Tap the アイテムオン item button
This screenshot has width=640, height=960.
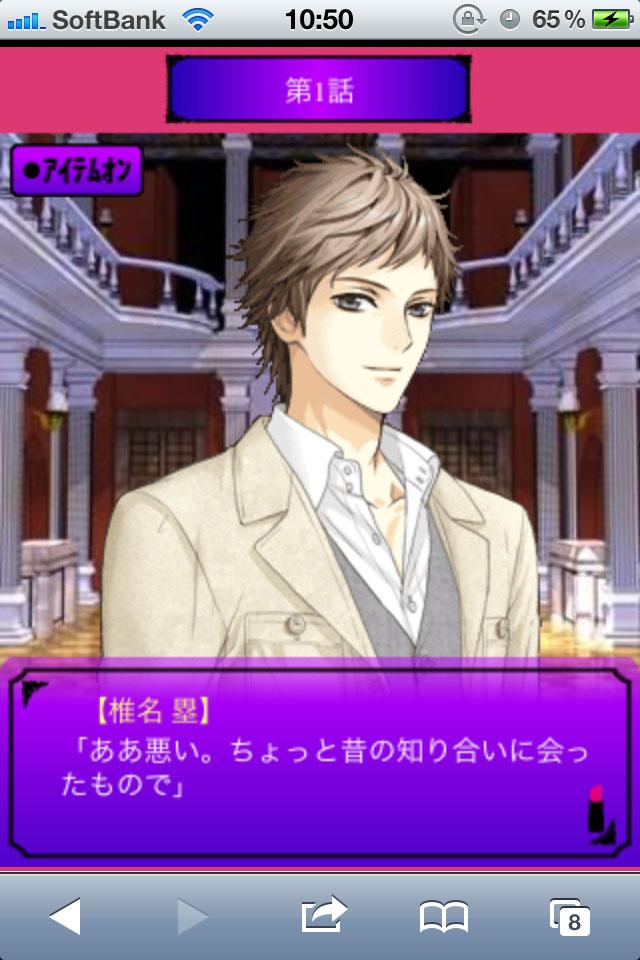click(77, 171)
